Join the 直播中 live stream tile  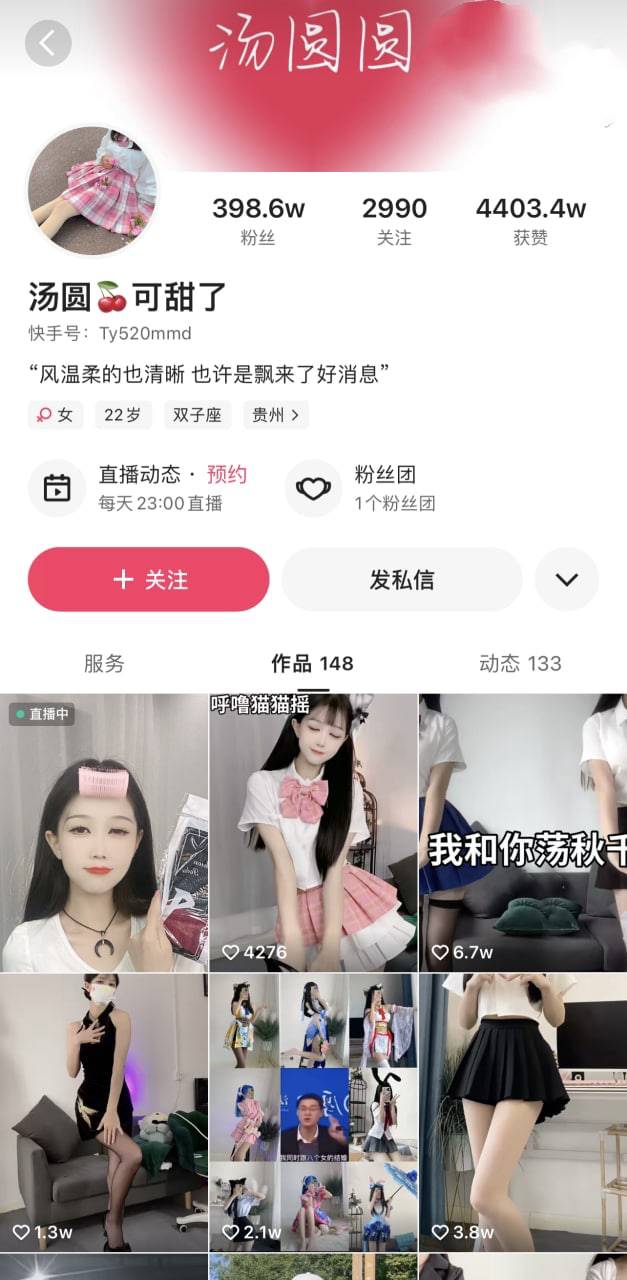103,833
